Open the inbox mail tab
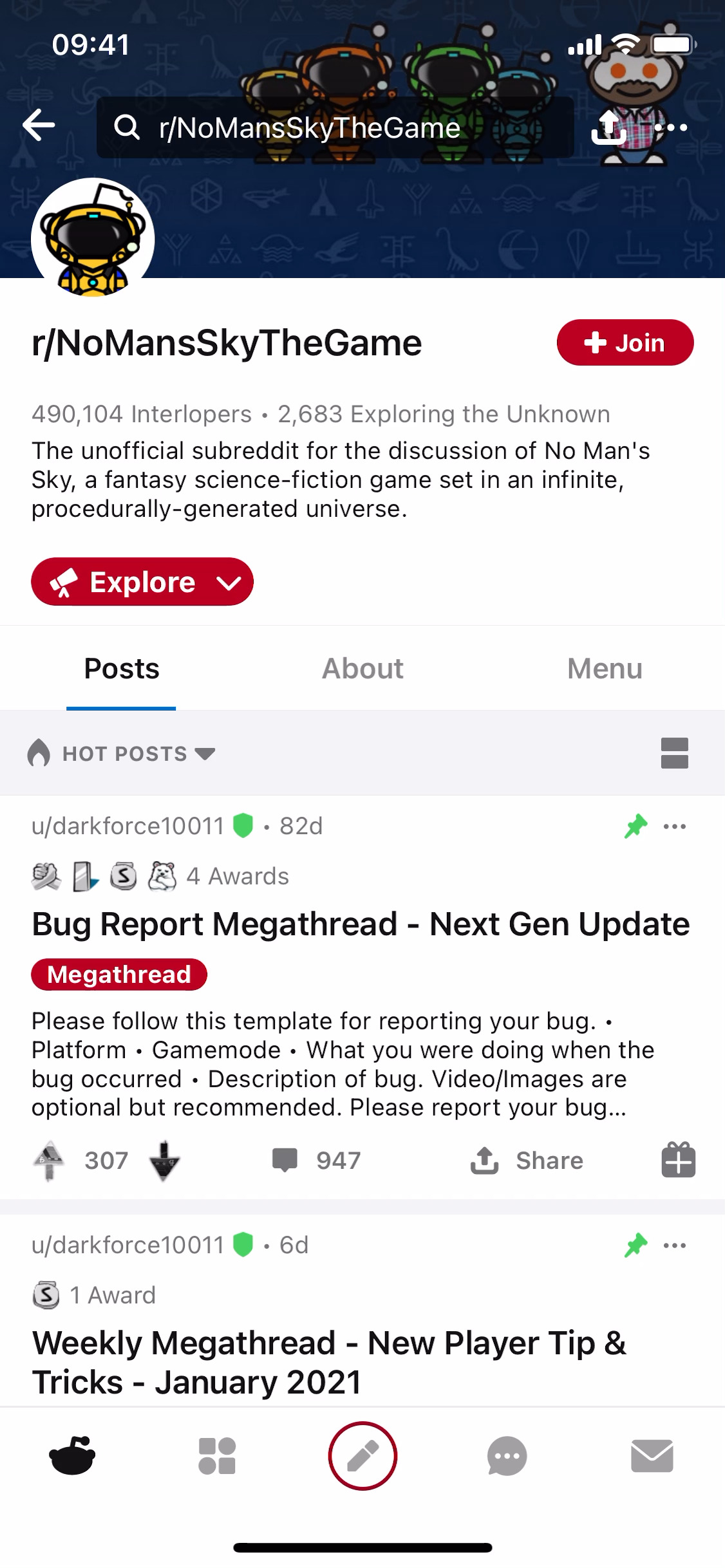This screenshot has width=725, height=1568. click(x=652, y=1455)
